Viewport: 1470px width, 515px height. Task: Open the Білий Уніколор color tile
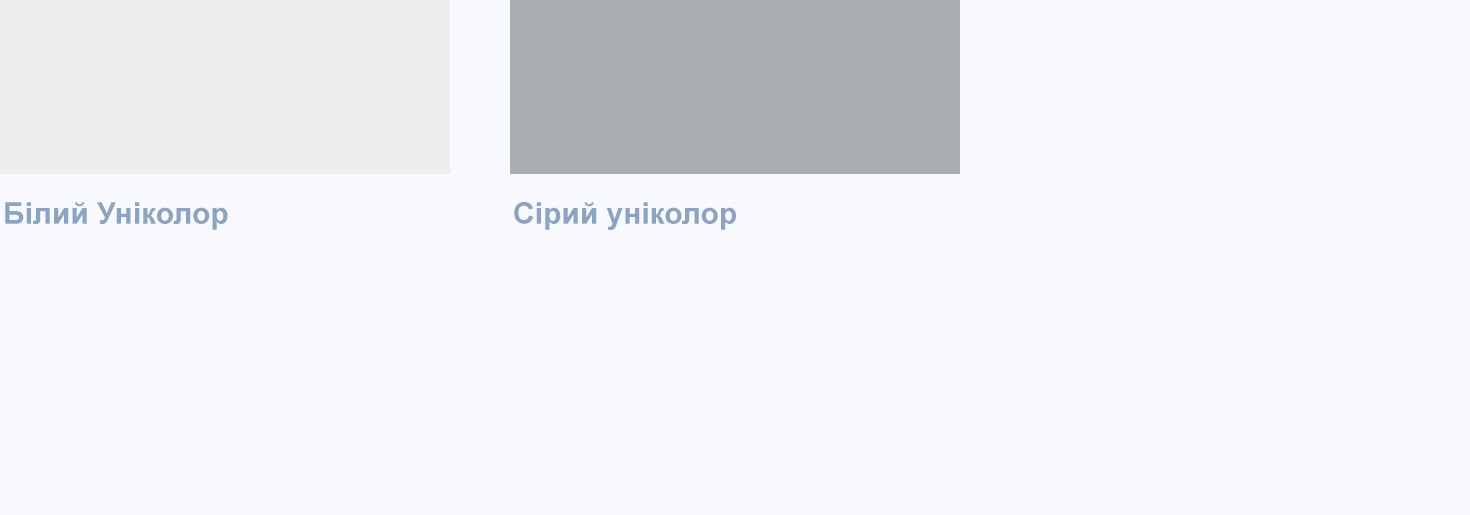point(224,85)
